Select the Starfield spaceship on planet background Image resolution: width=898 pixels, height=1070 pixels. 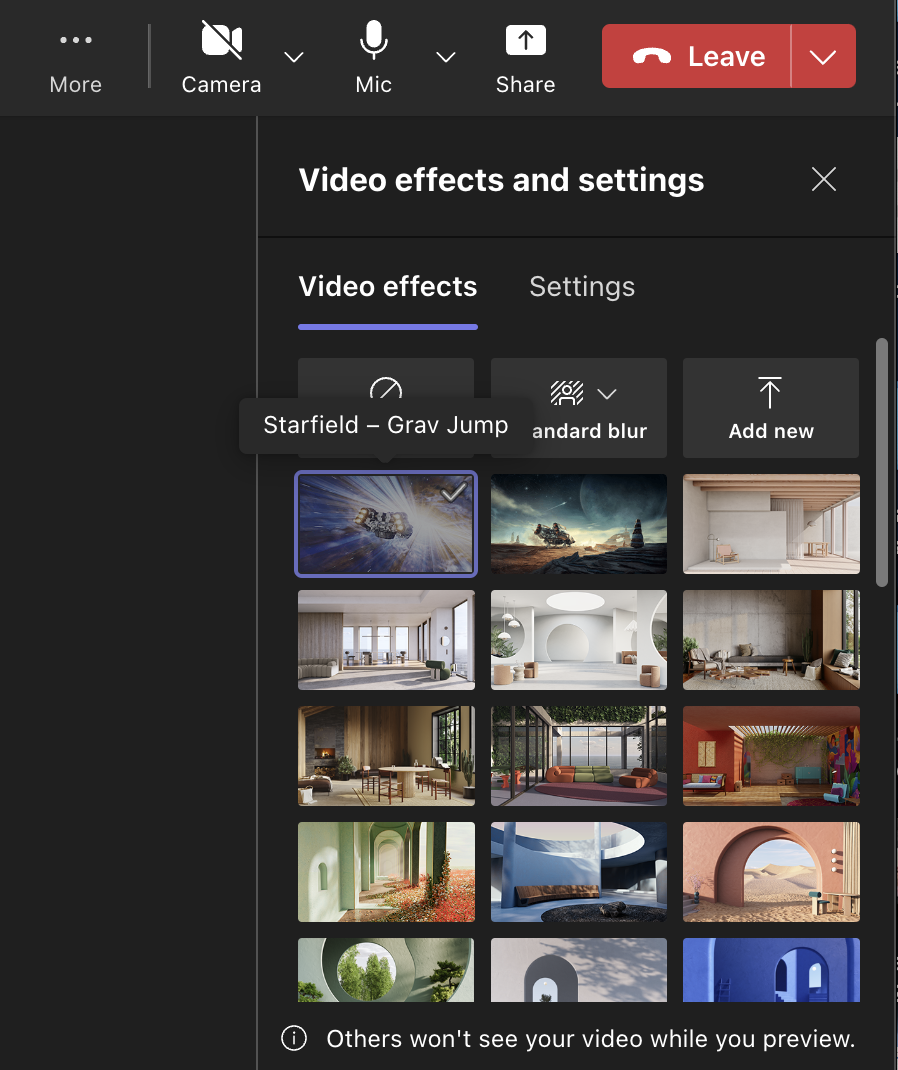point(578,524)
